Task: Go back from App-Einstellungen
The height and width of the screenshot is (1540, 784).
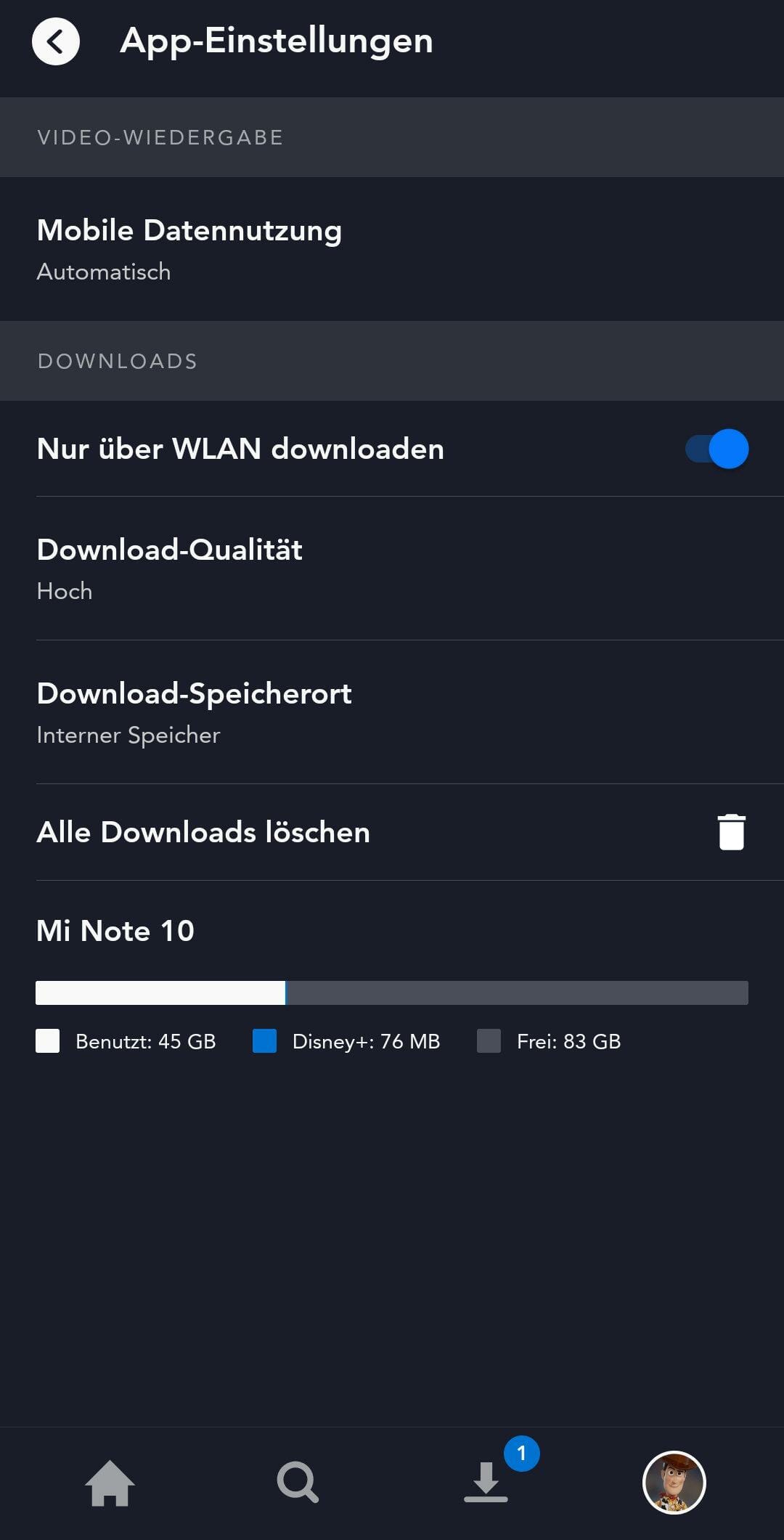Action: click(56, 41)
